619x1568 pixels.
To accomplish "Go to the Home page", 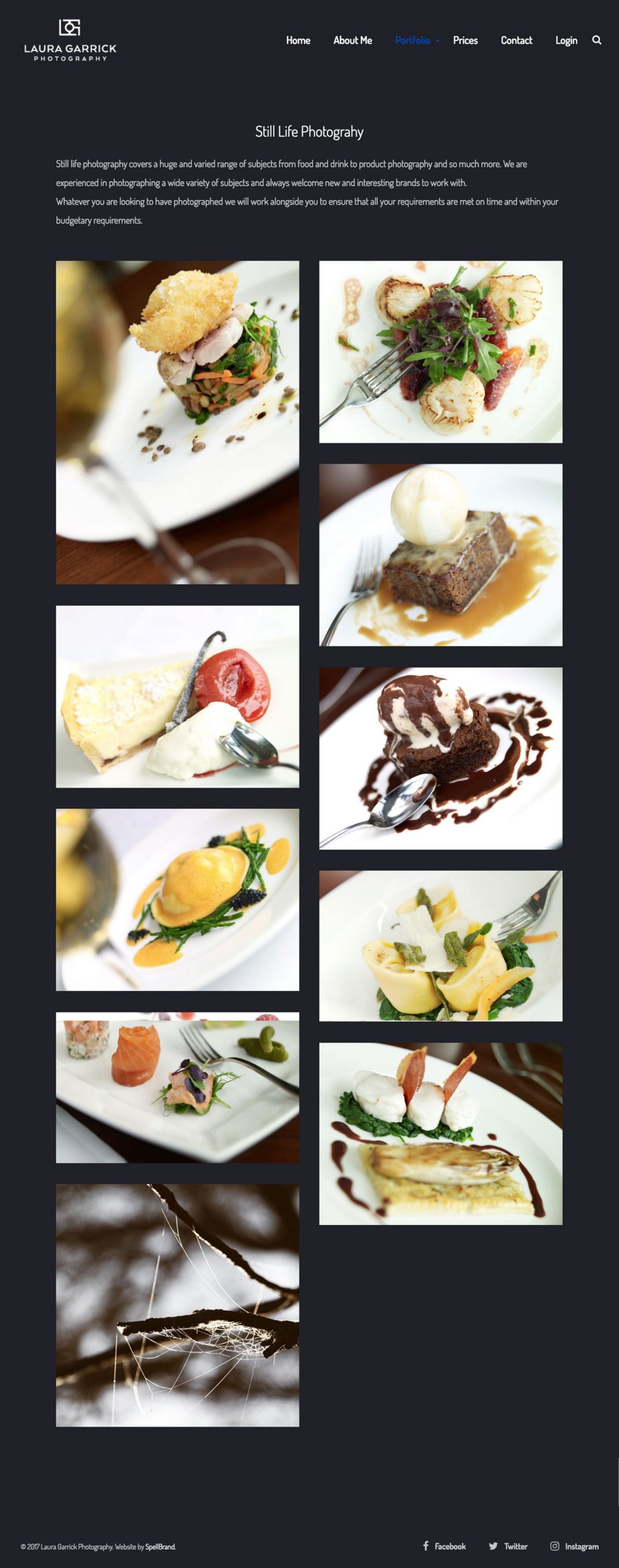I will (298, 40).
